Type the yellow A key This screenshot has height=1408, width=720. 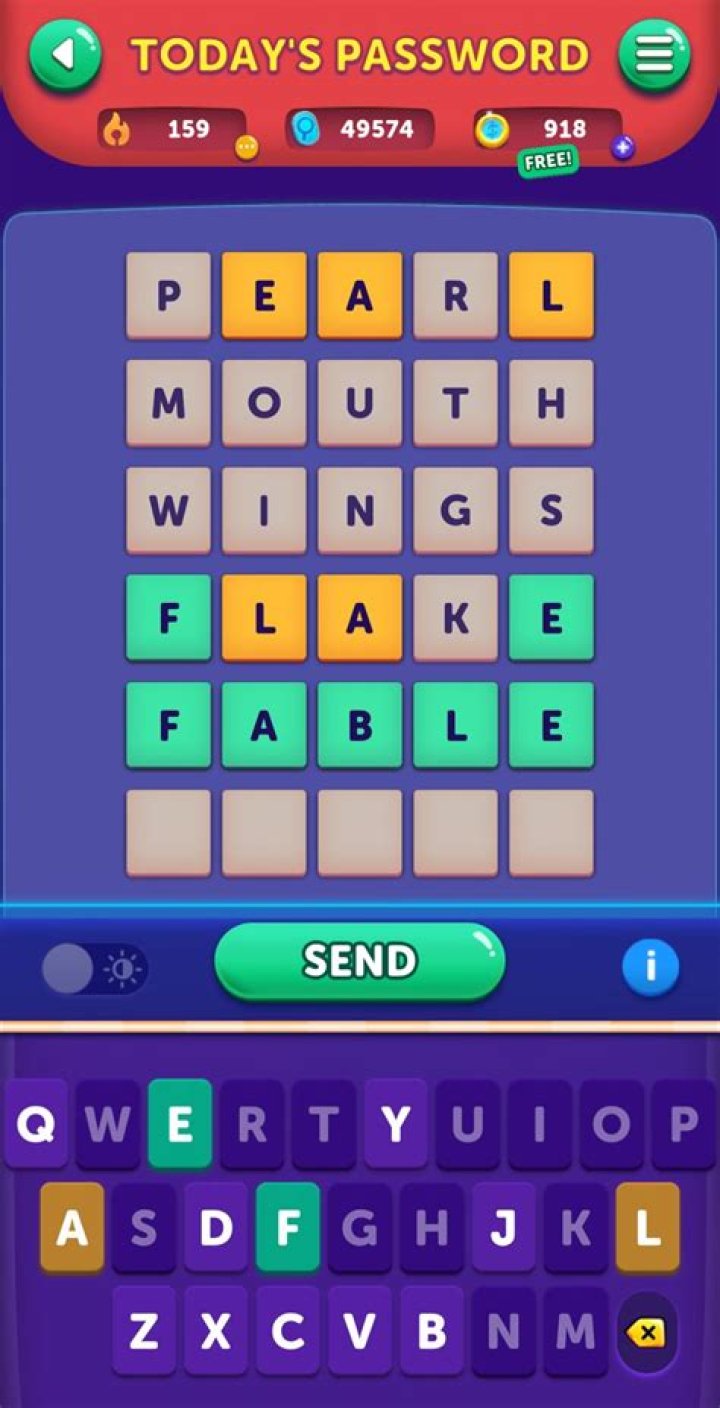[x=72, y=1228]
